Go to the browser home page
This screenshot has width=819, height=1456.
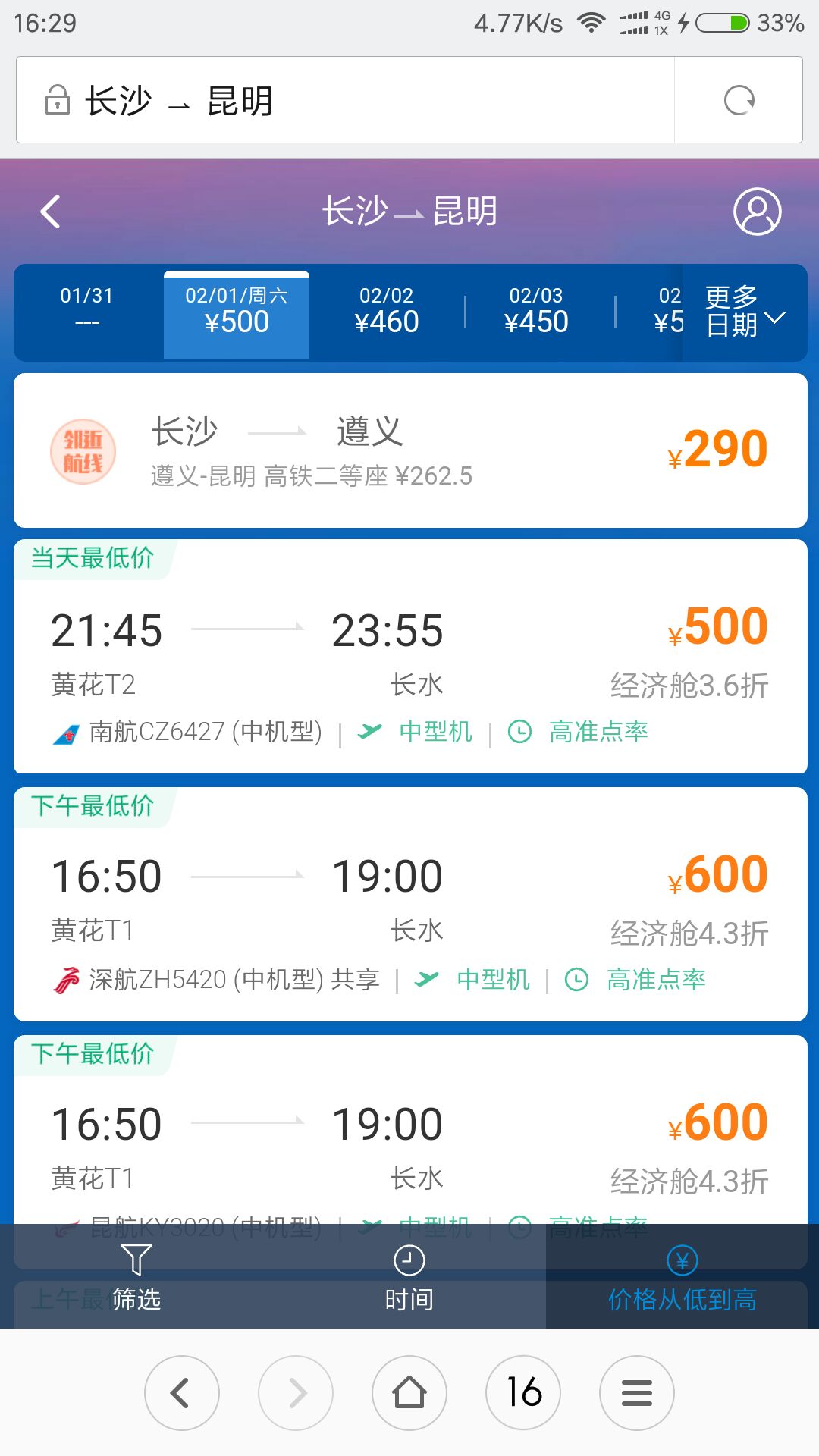tap(409, 1393)
